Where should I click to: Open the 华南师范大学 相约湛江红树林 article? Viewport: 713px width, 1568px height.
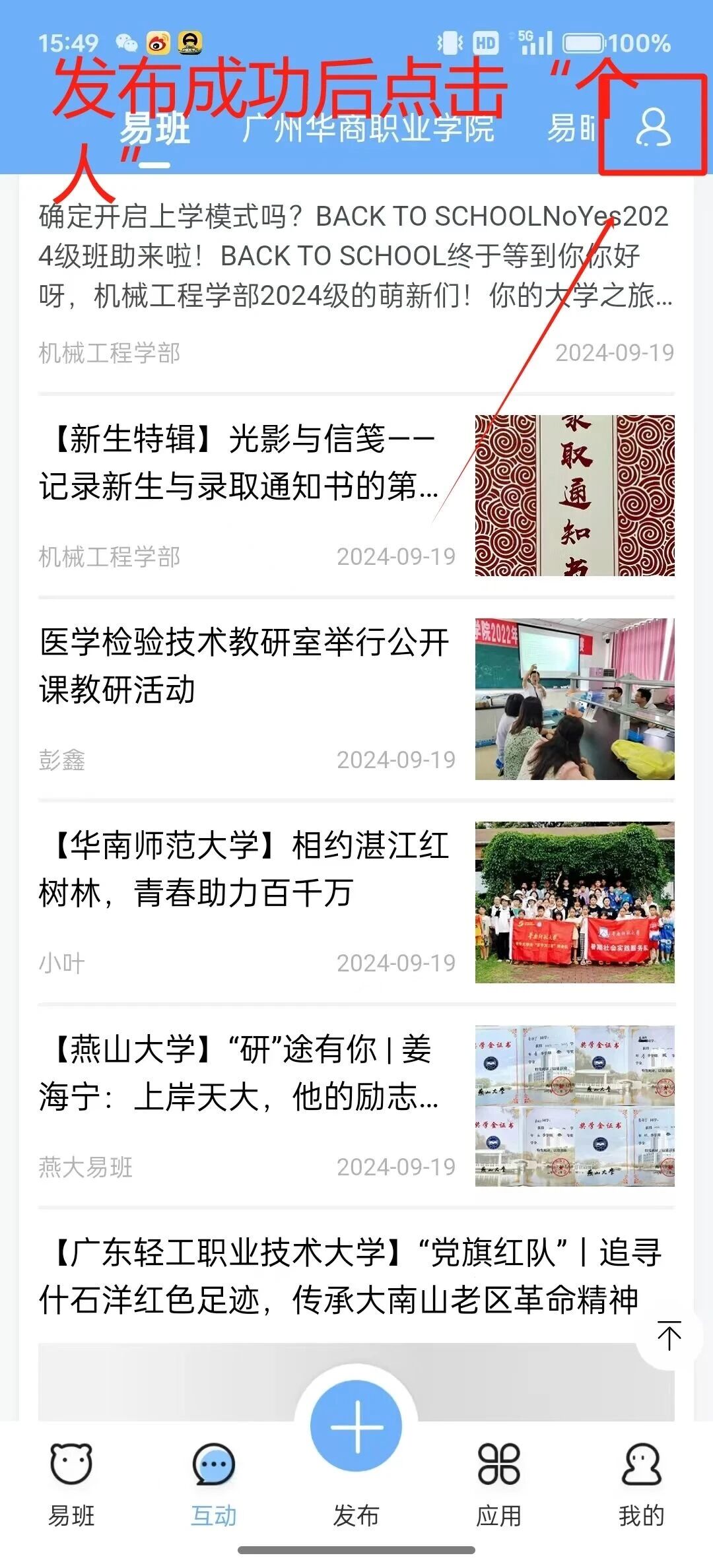pyautogui.click(x=244, y=870)
